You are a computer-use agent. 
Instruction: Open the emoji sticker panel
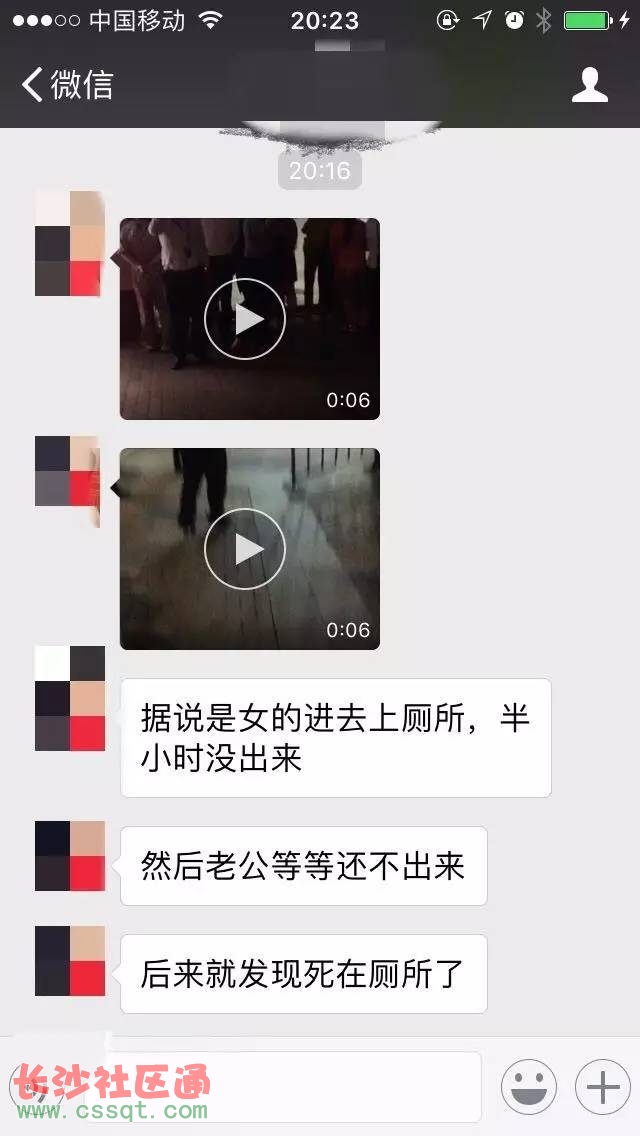click(x=528, y=1086)
